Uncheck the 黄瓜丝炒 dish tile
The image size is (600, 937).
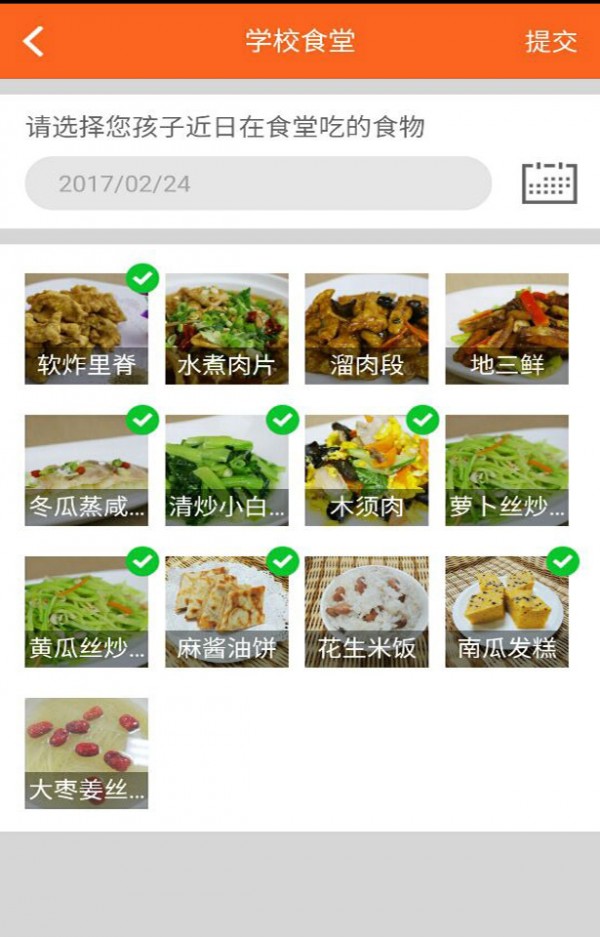point(87,612)
